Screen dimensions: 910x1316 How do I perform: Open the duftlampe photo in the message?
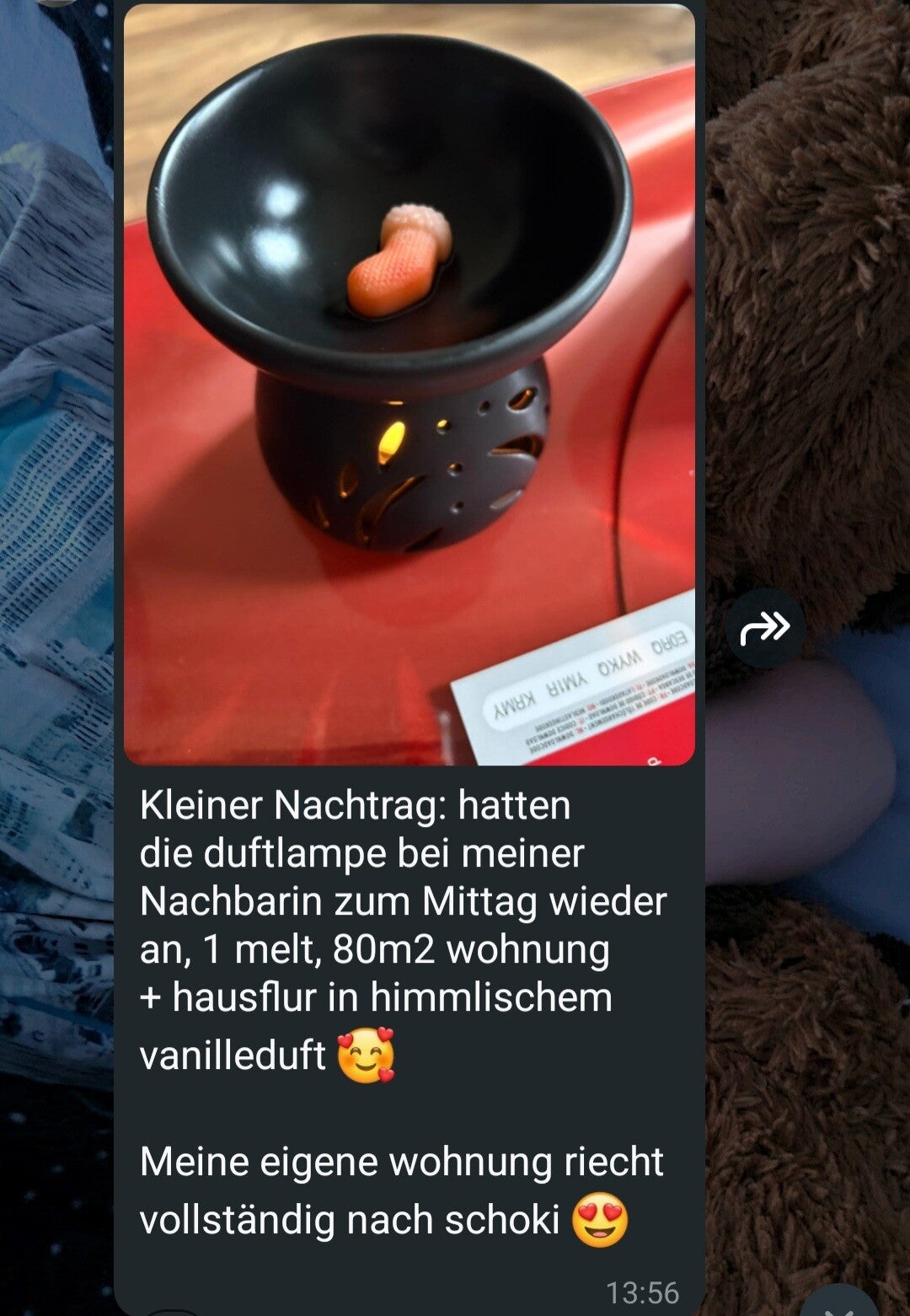pos(409,384)
